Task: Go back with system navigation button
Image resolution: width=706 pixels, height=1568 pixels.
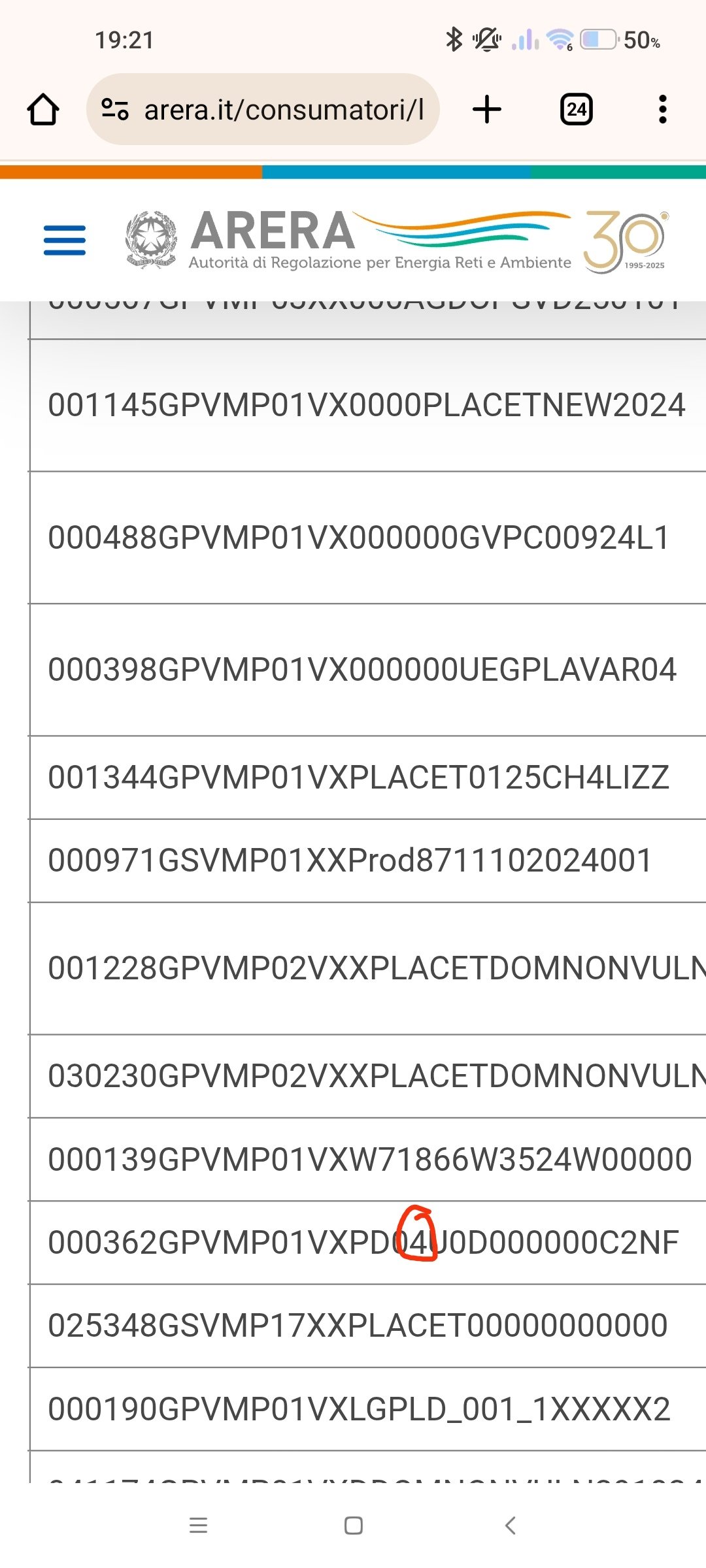Action: [511, 1526]
